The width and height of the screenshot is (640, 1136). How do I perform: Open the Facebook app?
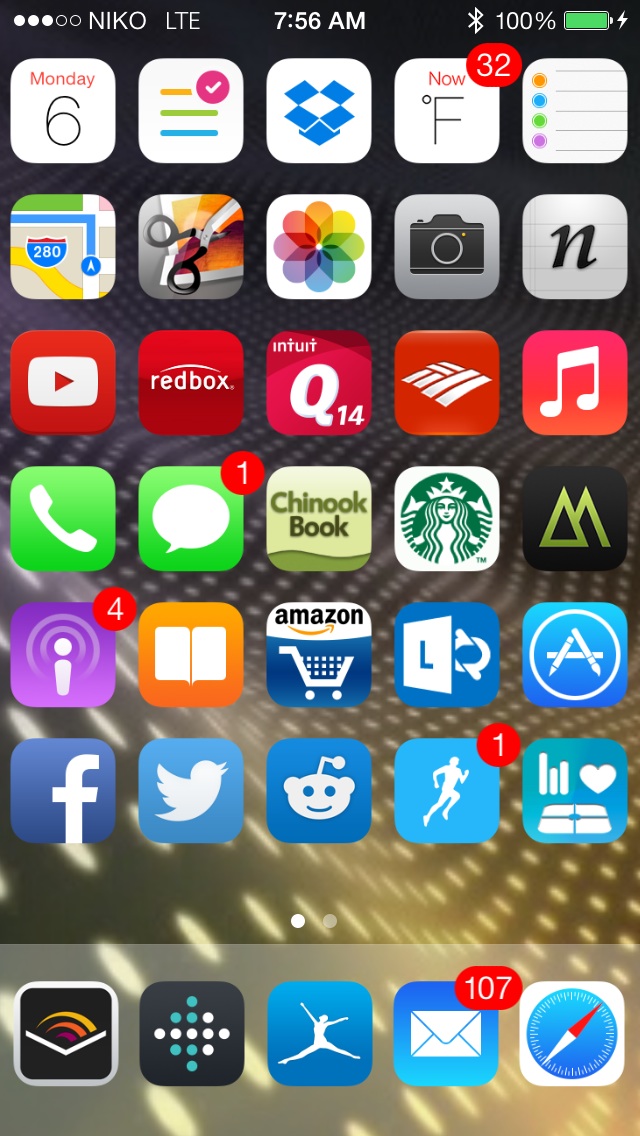(63, 790)
